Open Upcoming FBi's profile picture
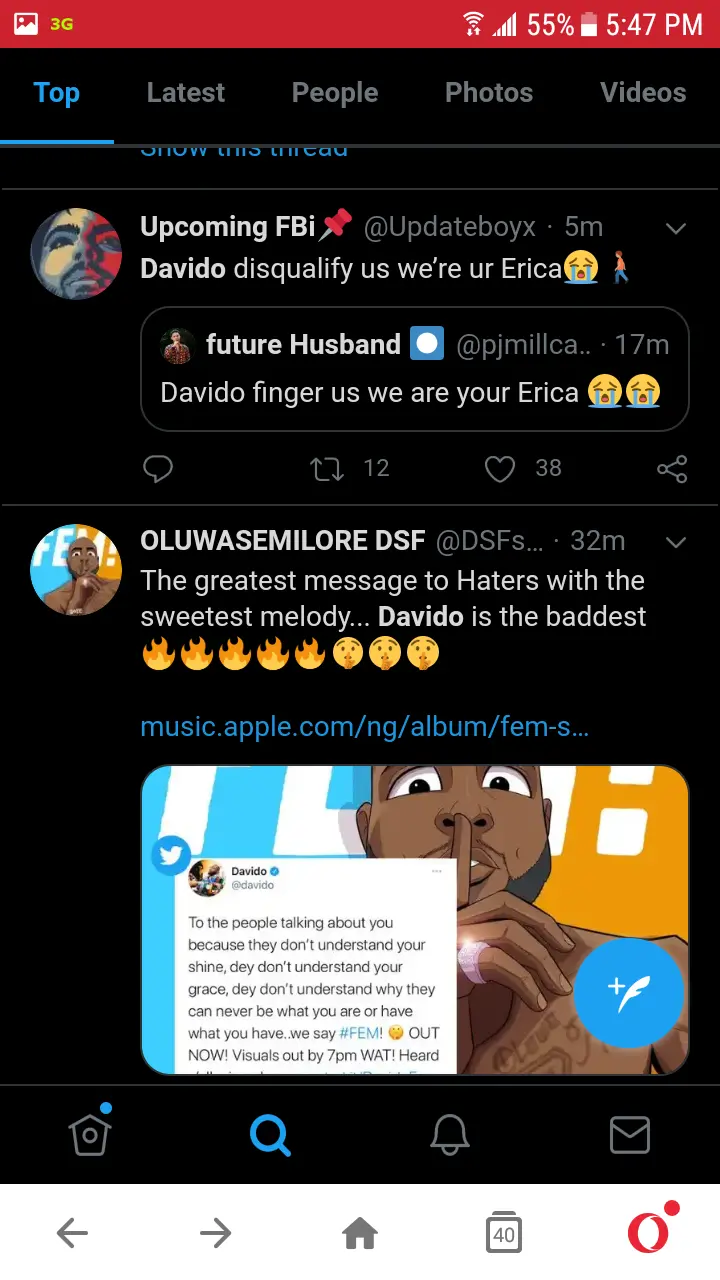720x1280 pixels. point(76,254)
